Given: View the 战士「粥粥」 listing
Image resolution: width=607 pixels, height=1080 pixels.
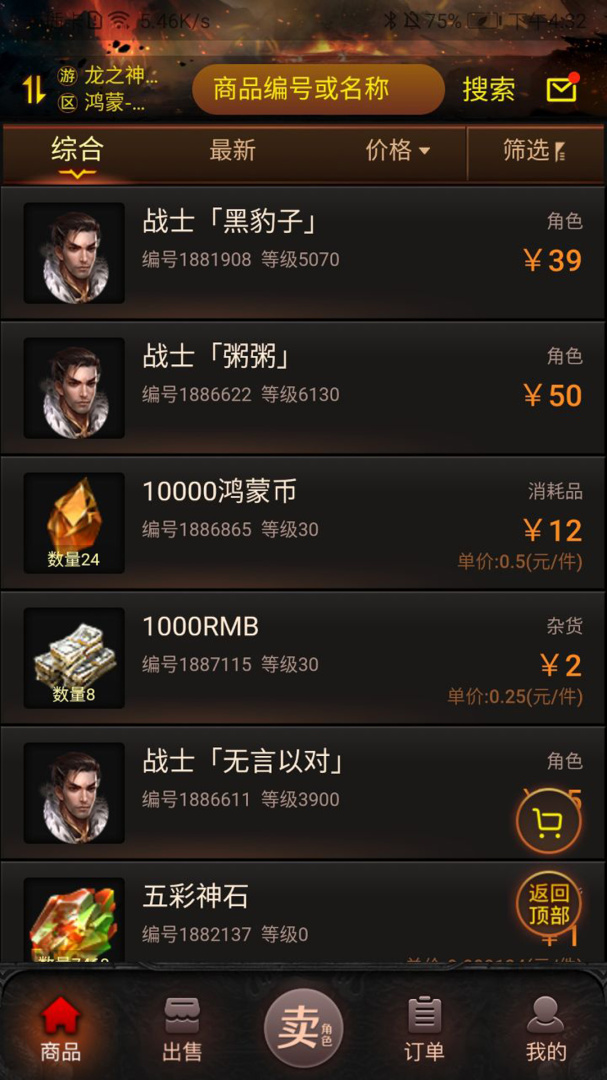Looking at the screenshot, I should tap(300, 388).
